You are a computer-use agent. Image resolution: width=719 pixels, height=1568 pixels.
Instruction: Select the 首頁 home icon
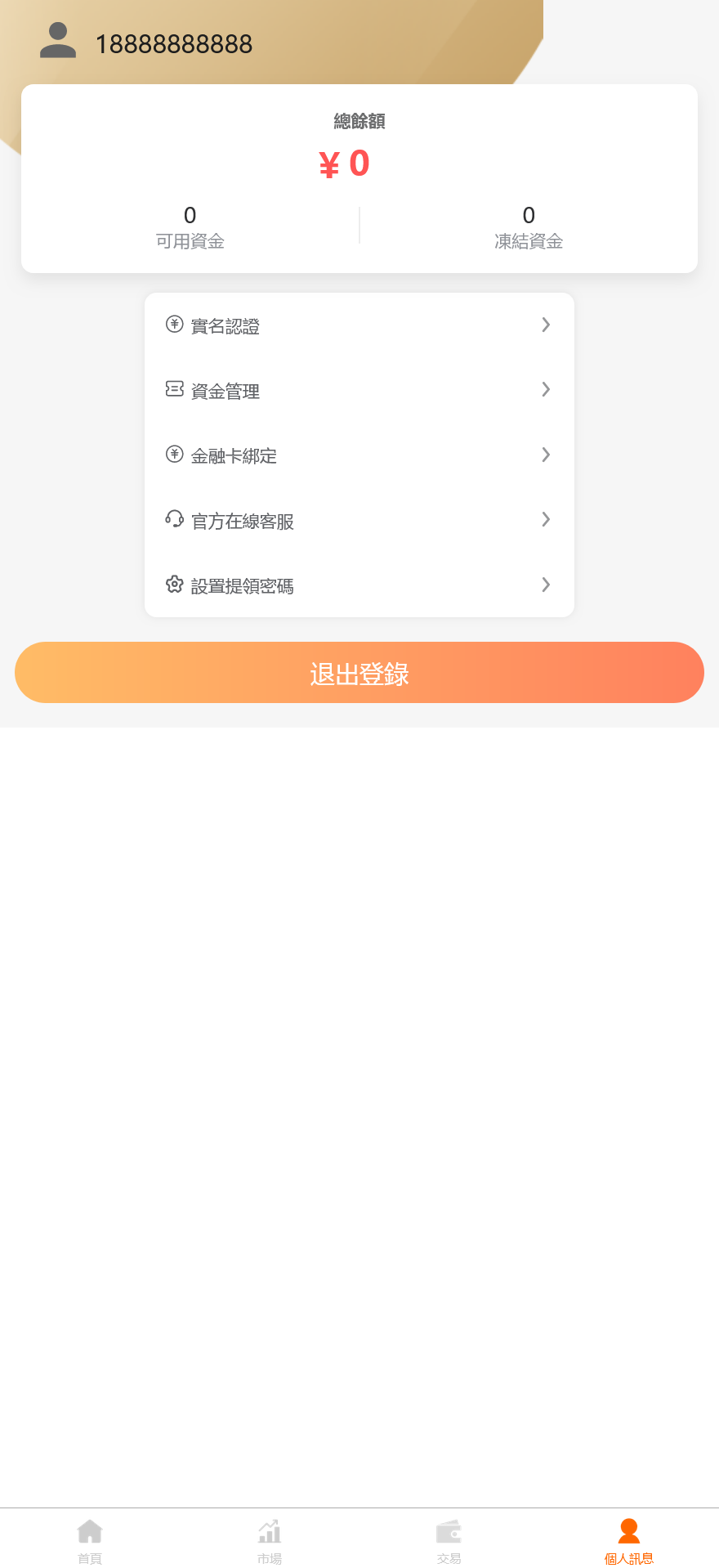[x=90, y=1530]
